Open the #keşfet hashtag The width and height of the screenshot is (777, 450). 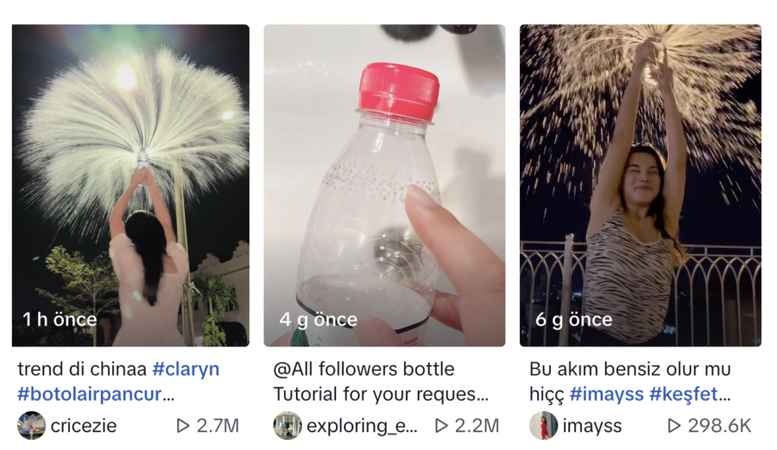tap(688, 394)
